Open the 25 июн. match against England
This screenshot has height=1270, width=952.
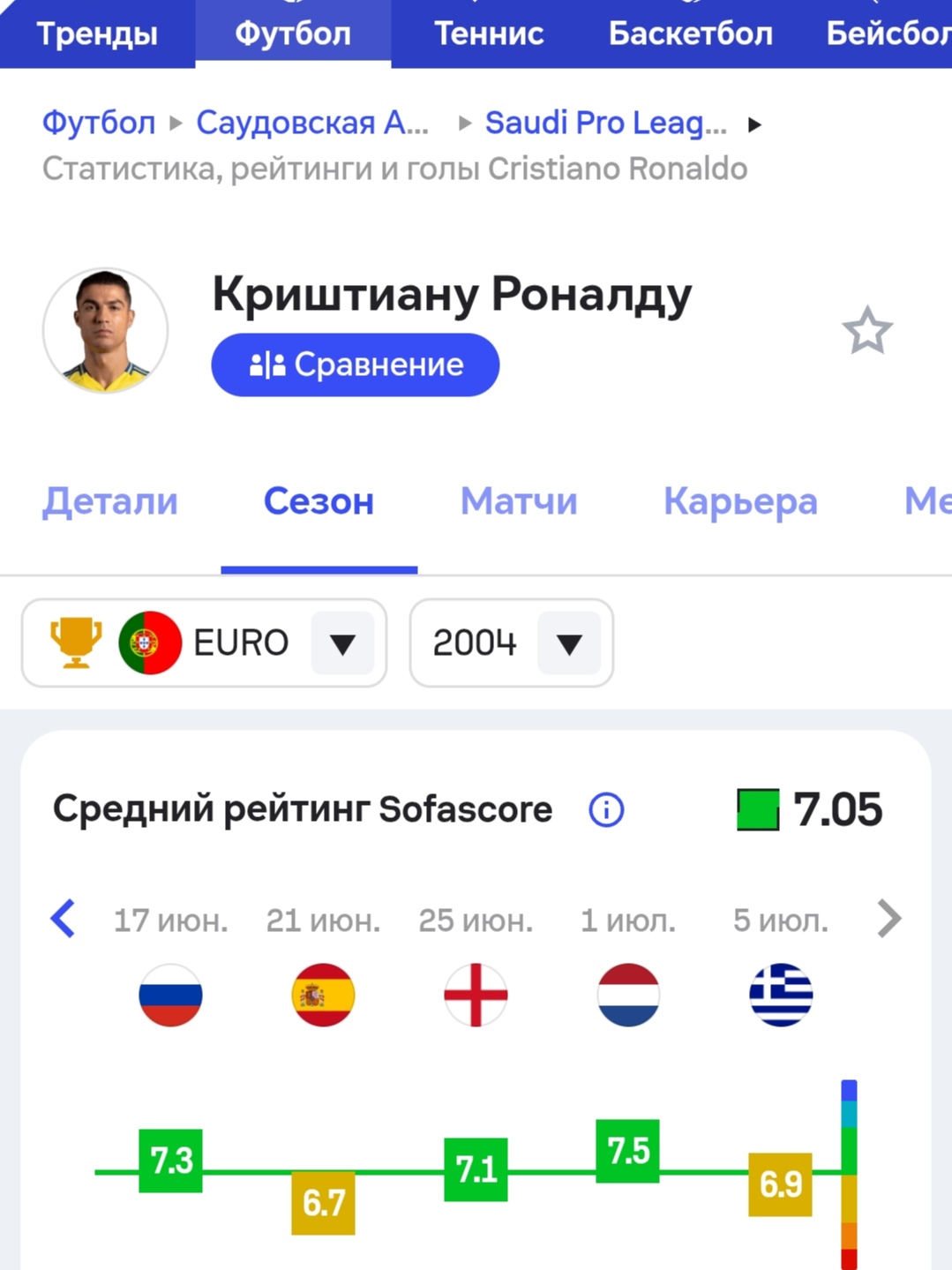coord(476,995)
